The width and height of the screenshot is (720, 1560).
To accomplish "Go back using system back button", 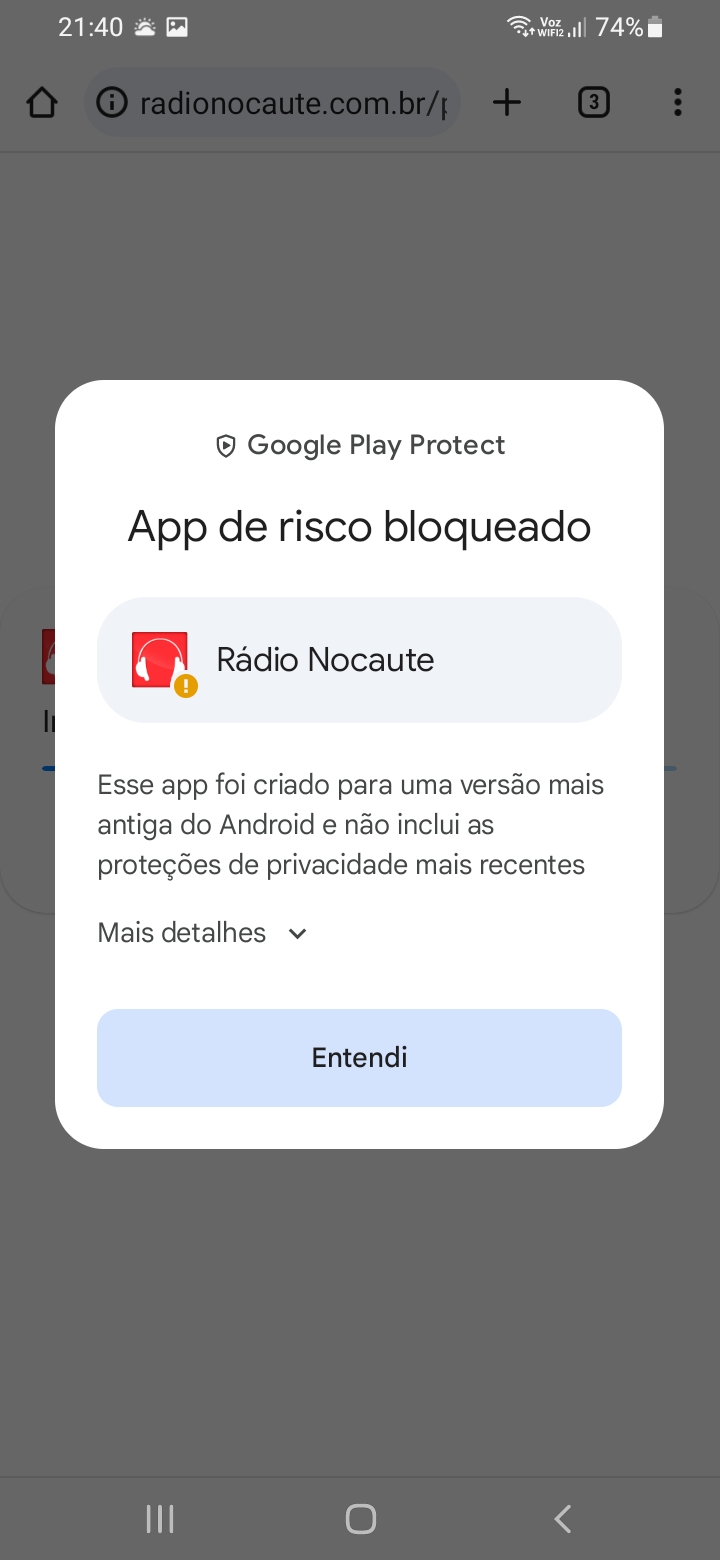I will click(562, 1519).
